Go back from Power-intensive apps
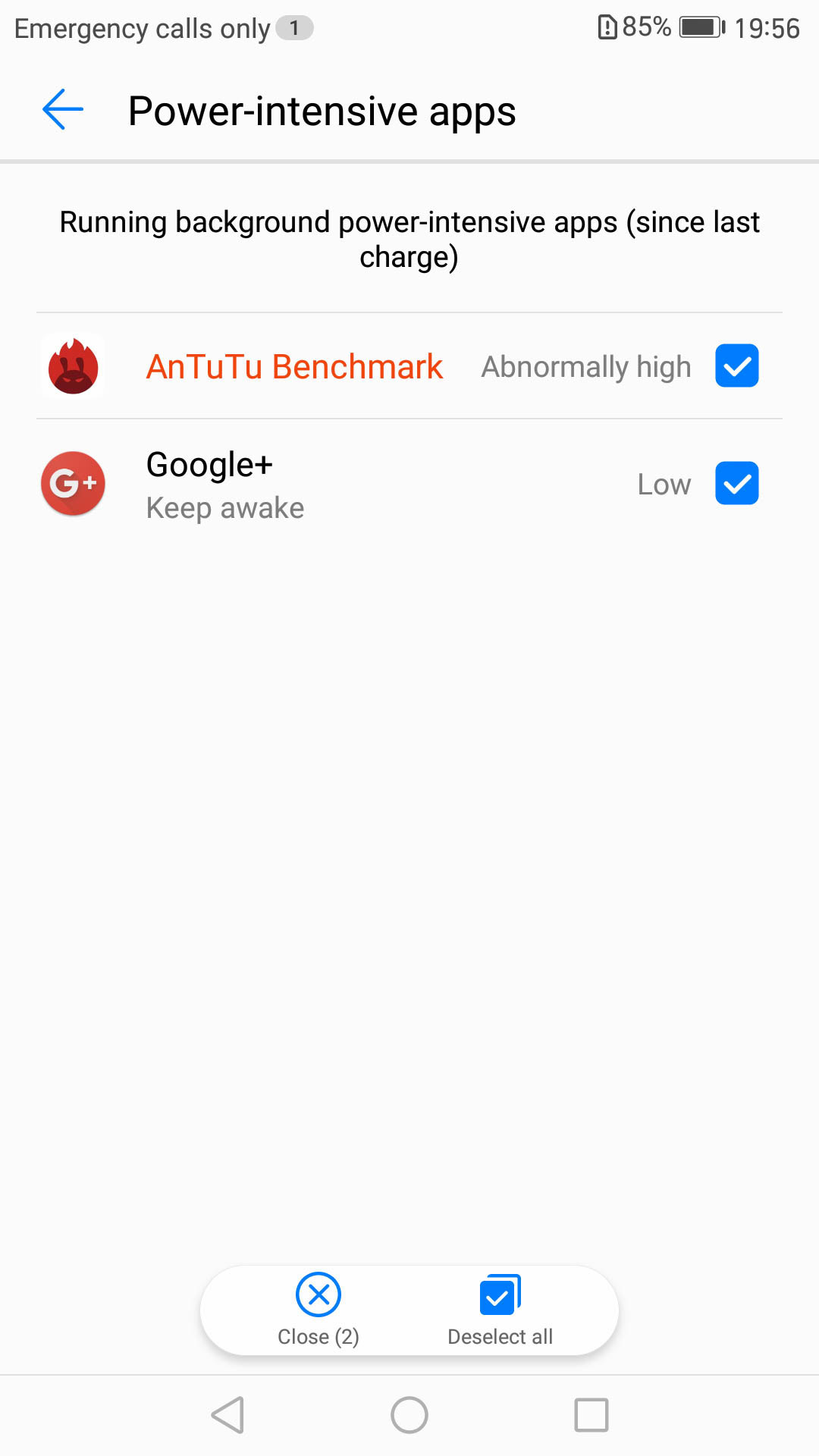Viewport: 819px width, 1456px height. (63, 110)
